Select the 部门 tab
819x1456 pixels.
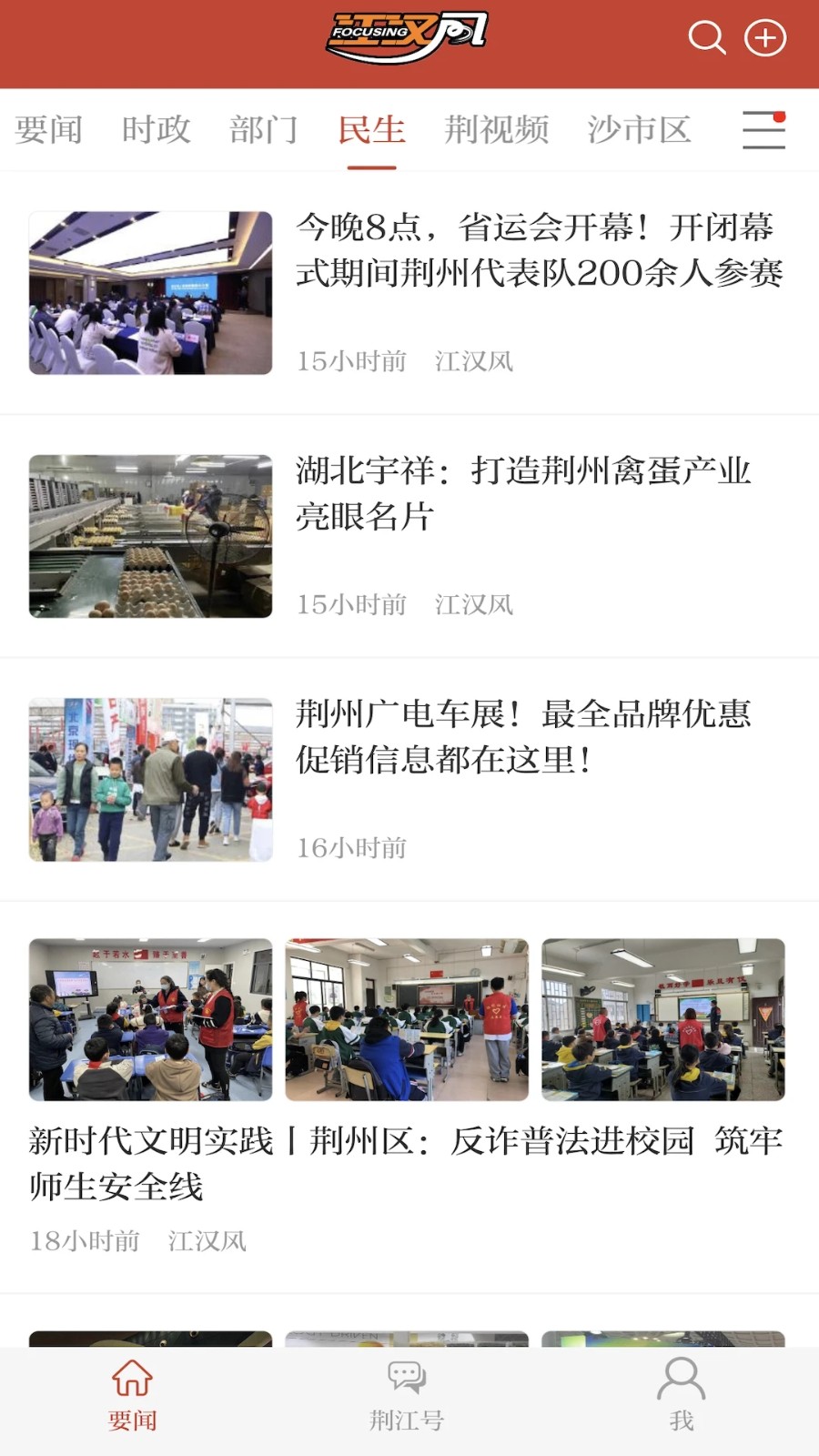tap(264, 130)
